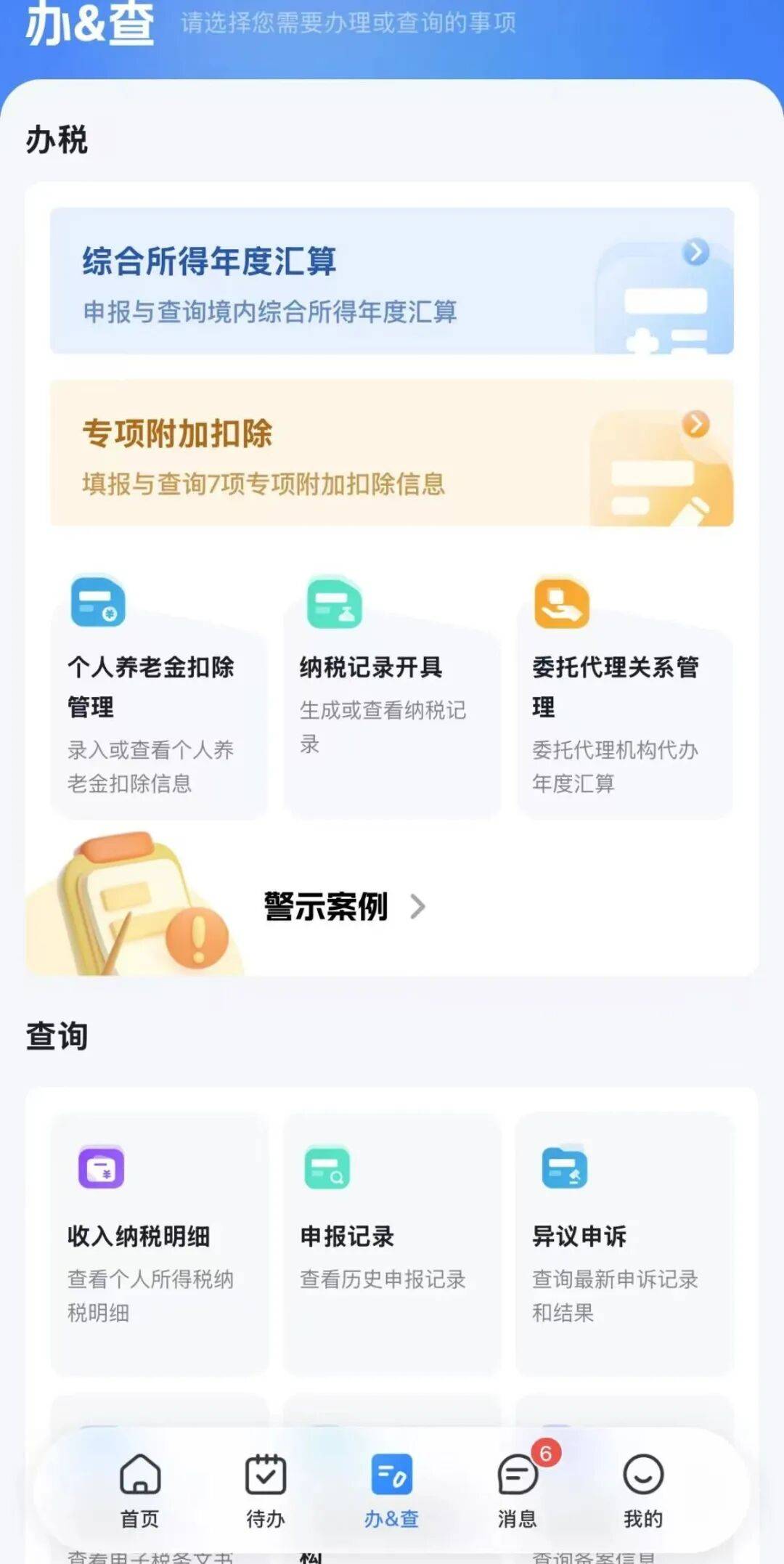Open the 异议申诉 blue folder icon
This screenshot has width=784, height=1564.
click(563, 1167)
